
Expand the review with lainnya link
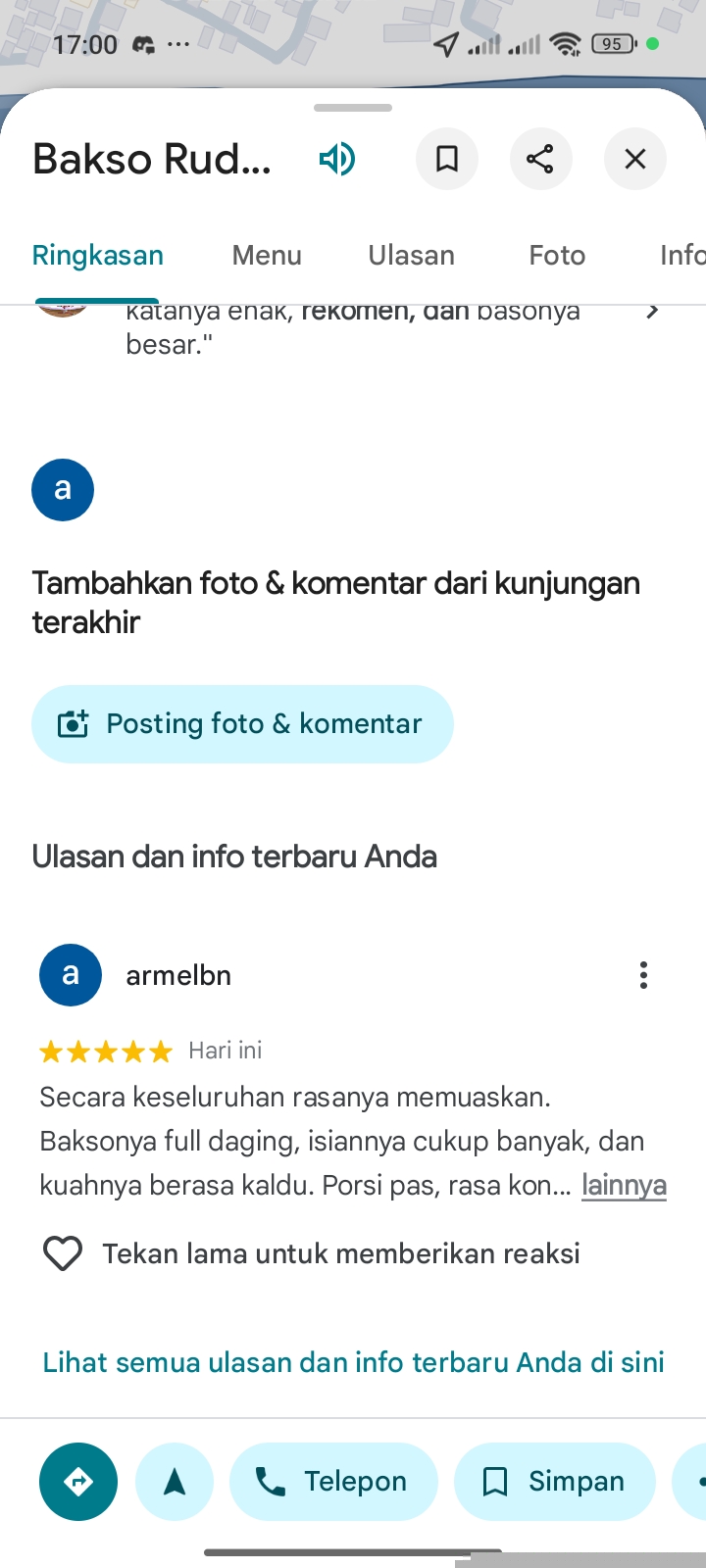[x=624, y=1185]
